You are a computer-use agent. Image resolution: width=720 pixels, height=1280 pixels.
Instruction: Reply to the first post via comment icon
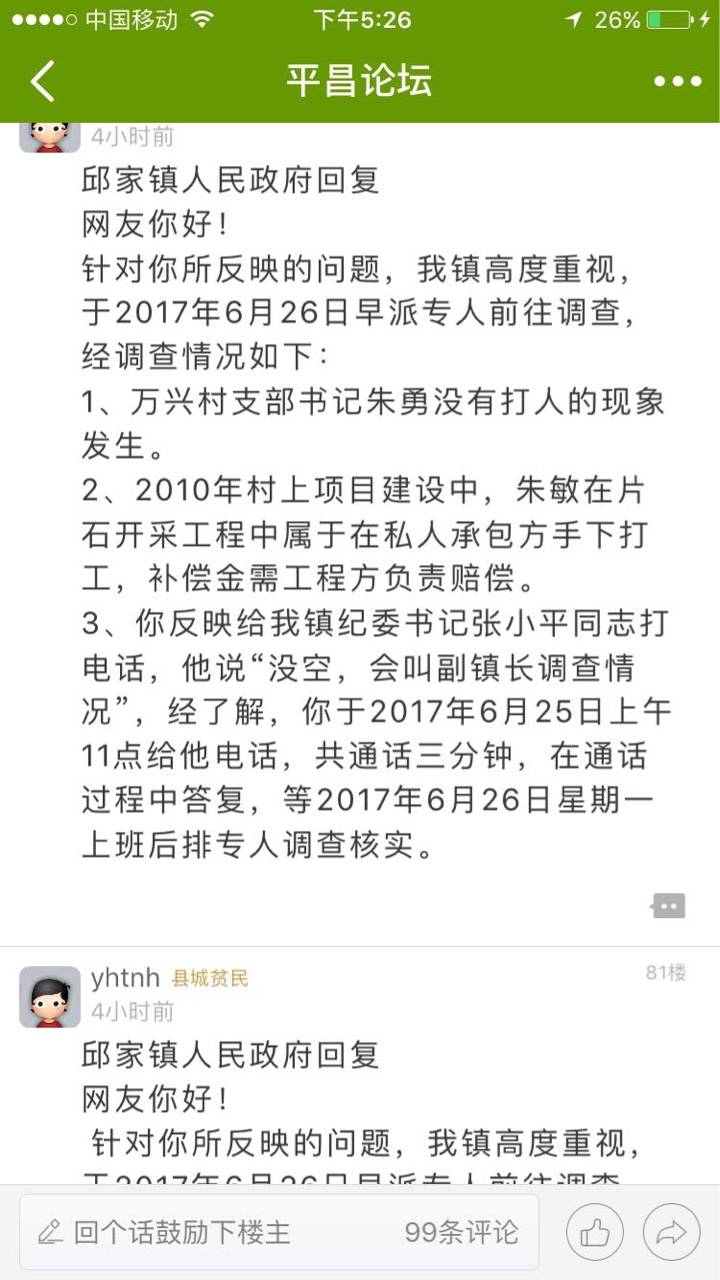point(668,906)
